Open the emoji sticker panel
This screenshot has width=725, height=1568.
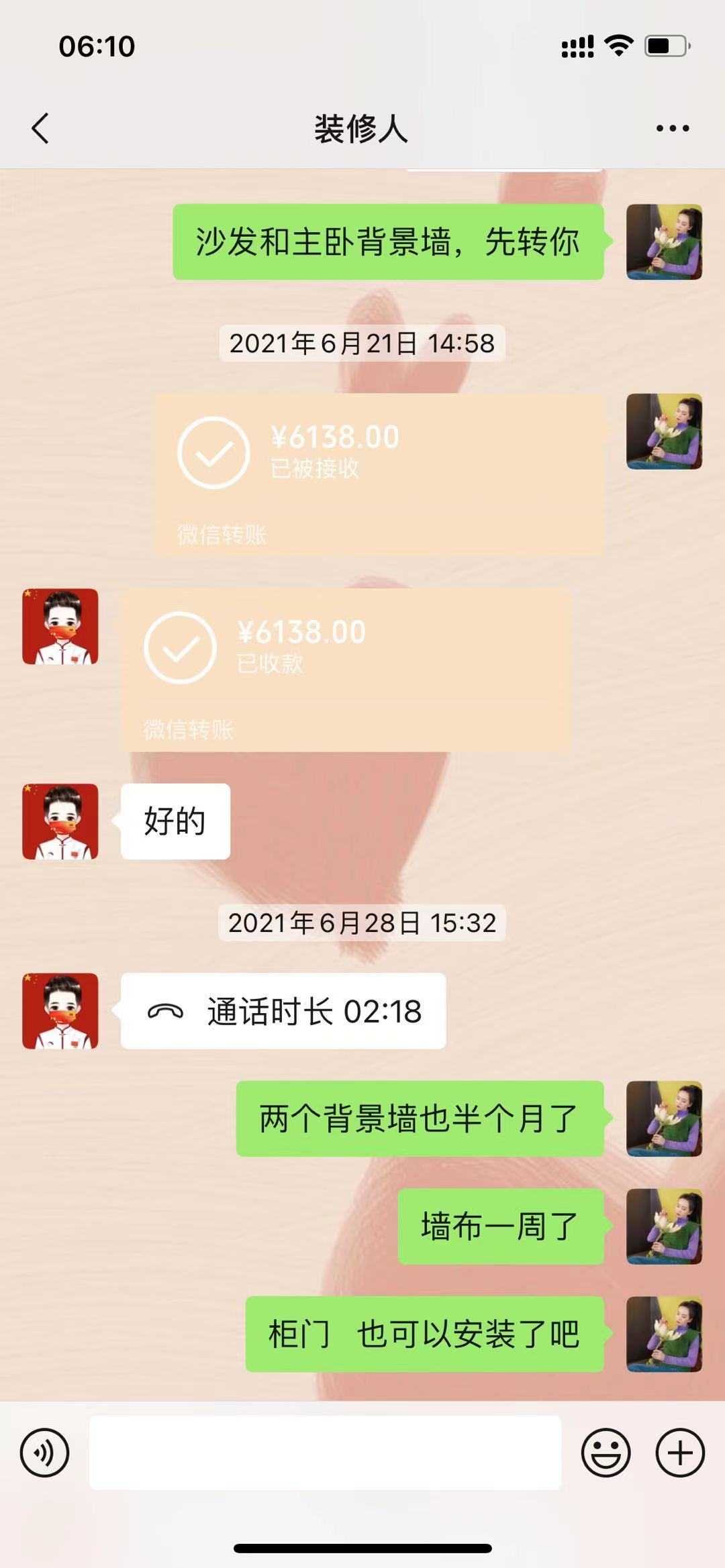click(606, 1453)
